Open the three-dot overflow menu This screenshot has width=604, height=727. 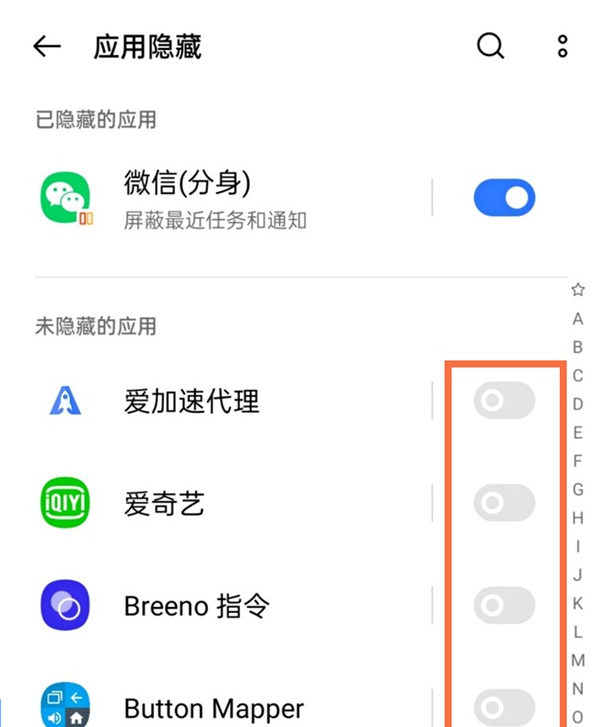pos(563,46)
